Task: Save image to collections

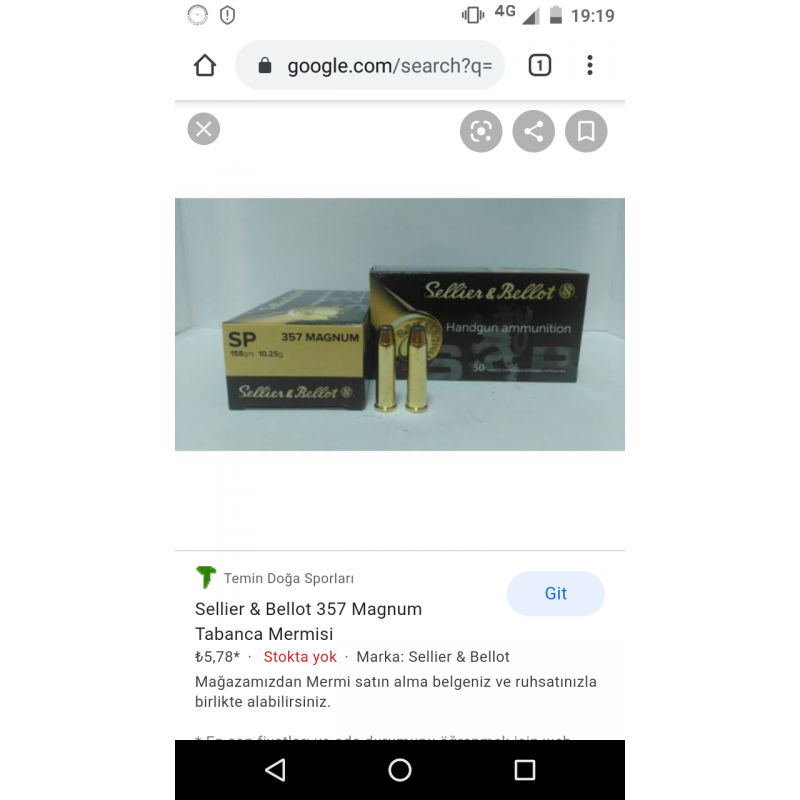Action: pyautogui.click(x=586, y=131)
